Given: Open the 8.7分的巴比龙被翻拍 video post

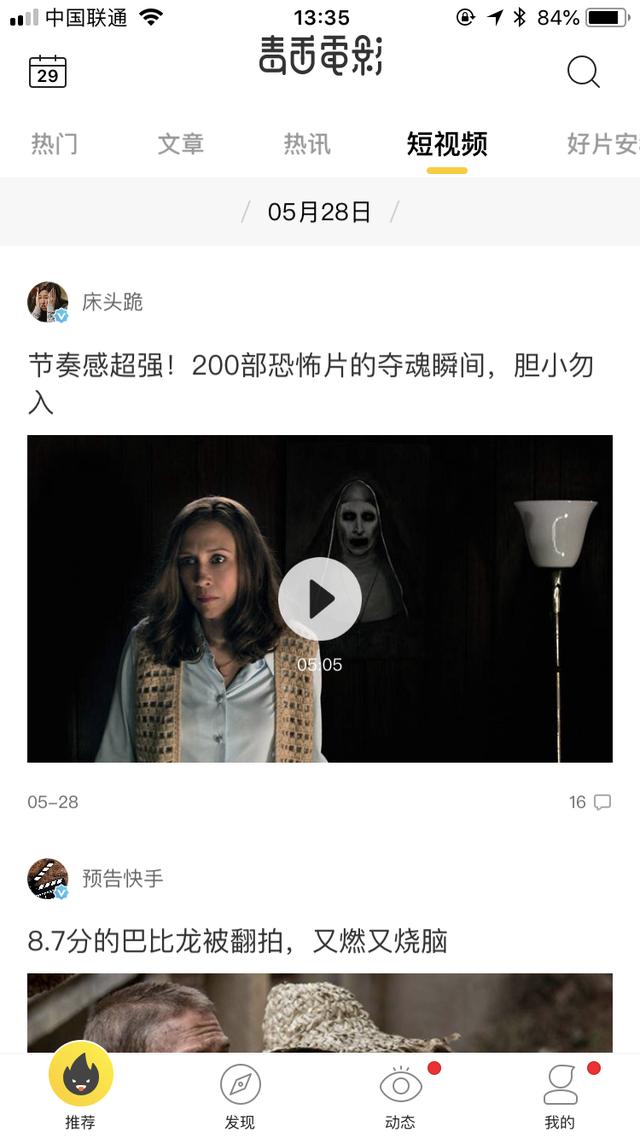Looking at the screenshot, I should point(237,941).
